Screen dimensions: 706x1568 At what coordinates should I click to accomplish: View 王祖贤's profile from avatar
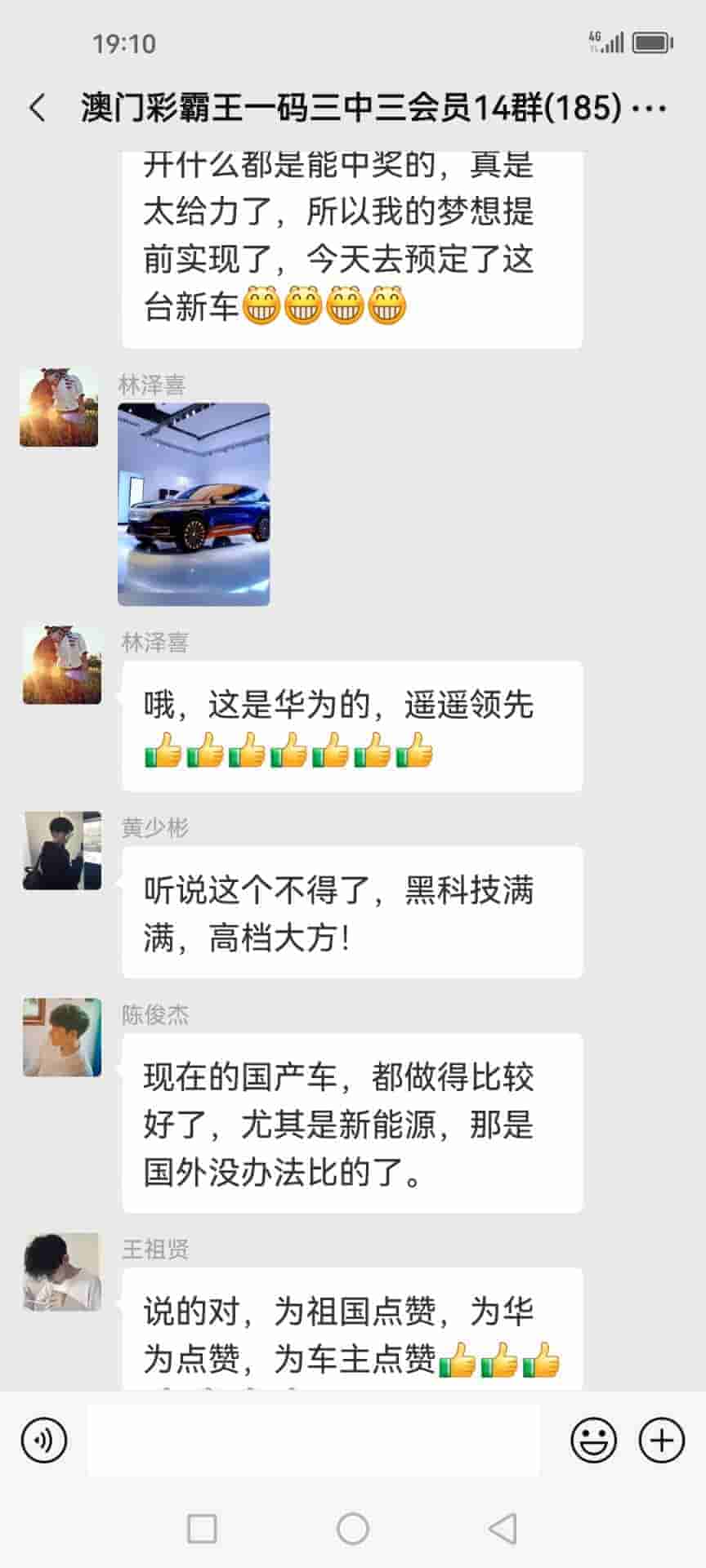[62, 1272]
